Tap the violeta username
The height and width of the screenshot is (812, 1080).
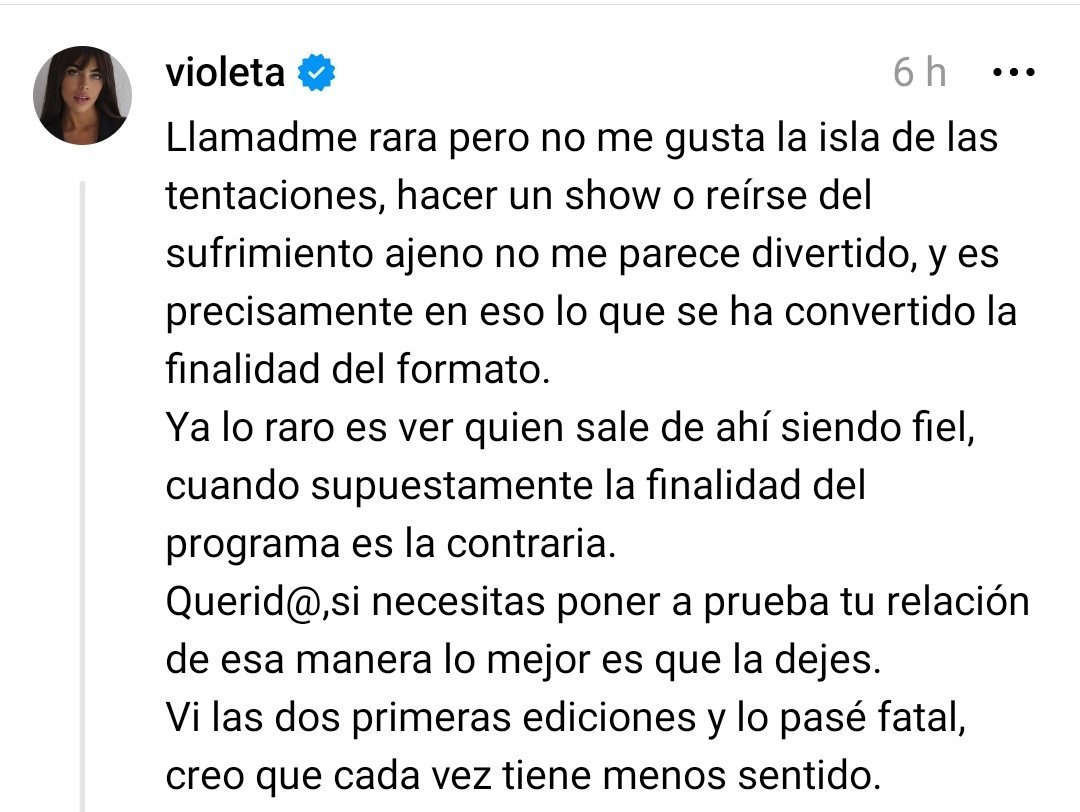point(228,73)
